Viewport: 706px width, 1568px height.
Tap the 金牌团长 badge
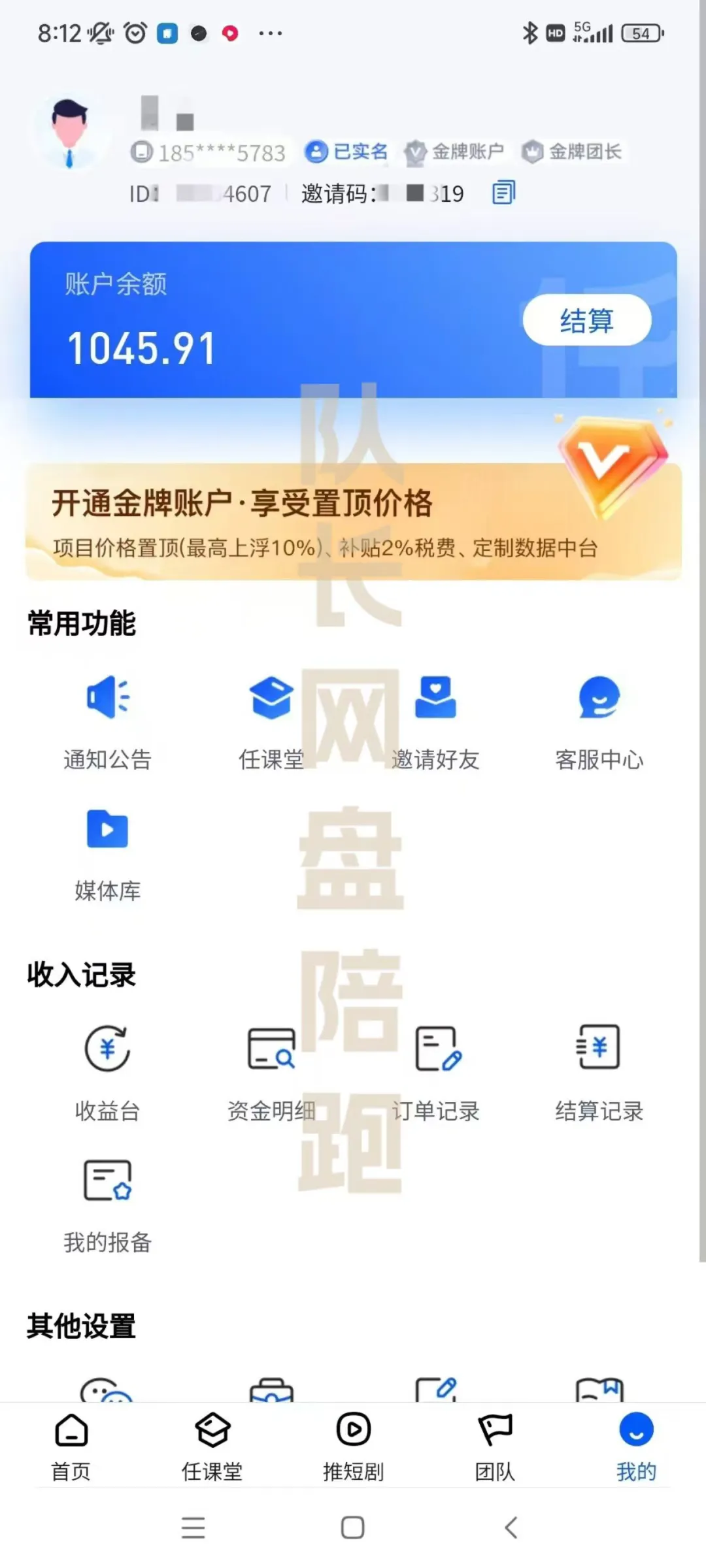tap(572, 152)
